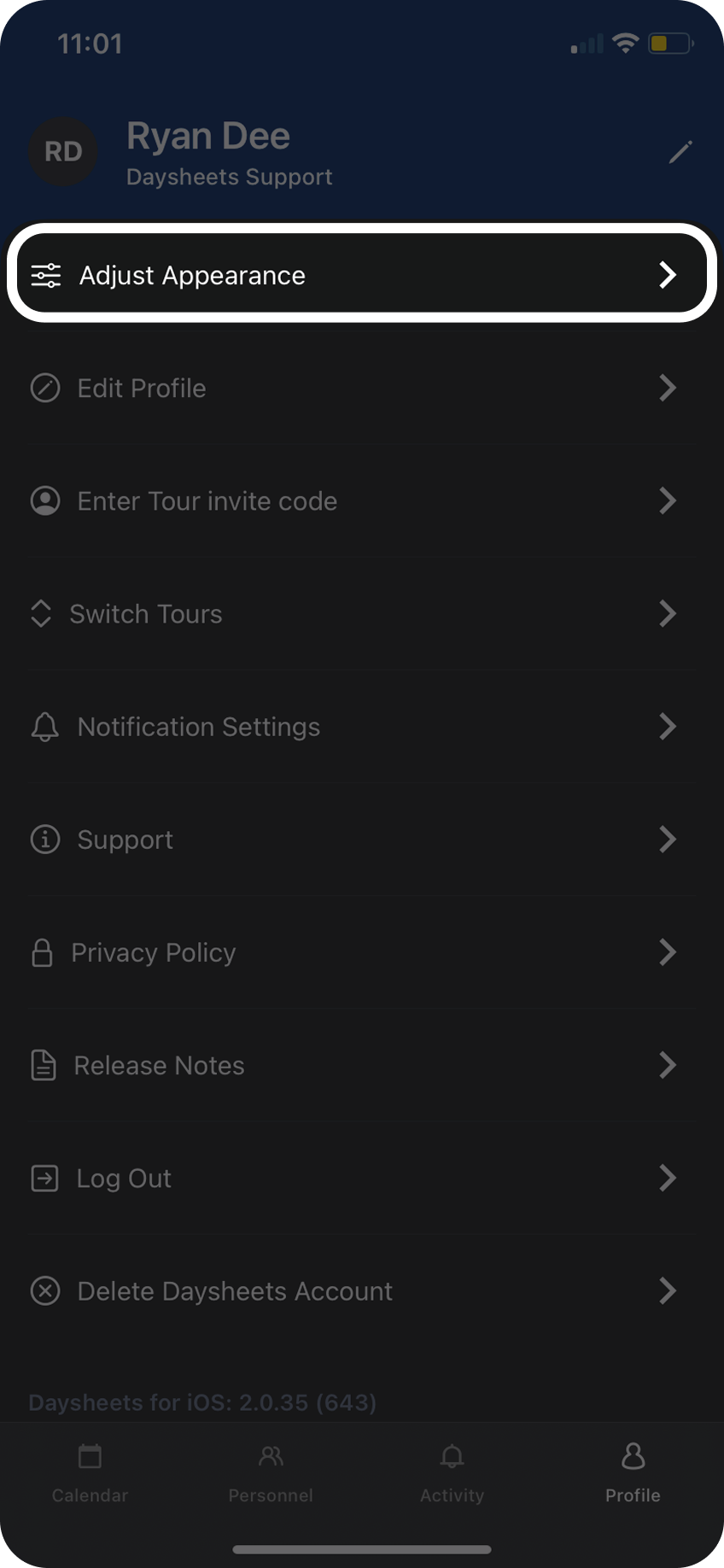Open Release Notes
Screen dimensions: 724x1568
pyautogui.click(x=362, y=1065)
